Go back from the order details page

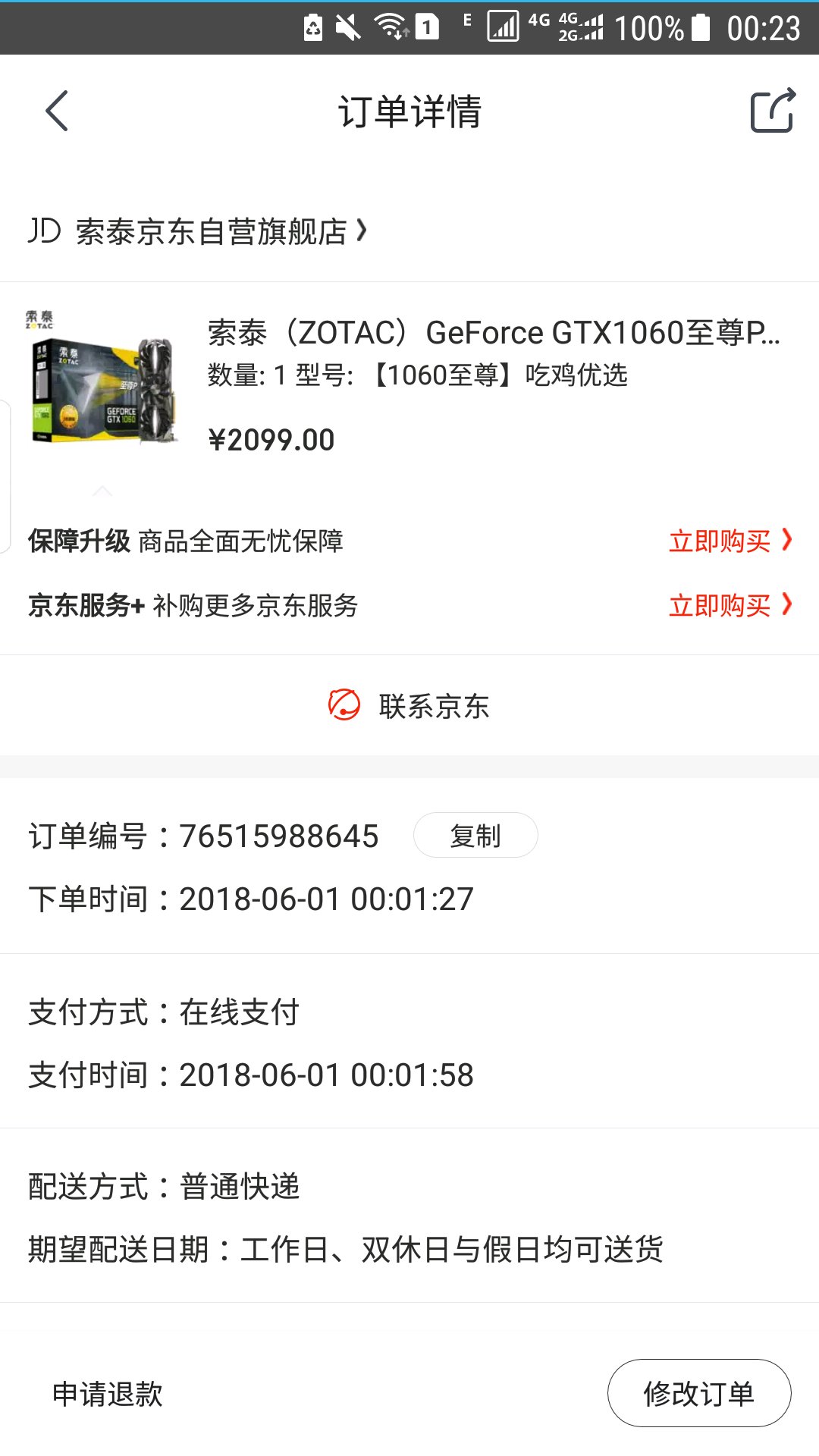coord(57,111)
